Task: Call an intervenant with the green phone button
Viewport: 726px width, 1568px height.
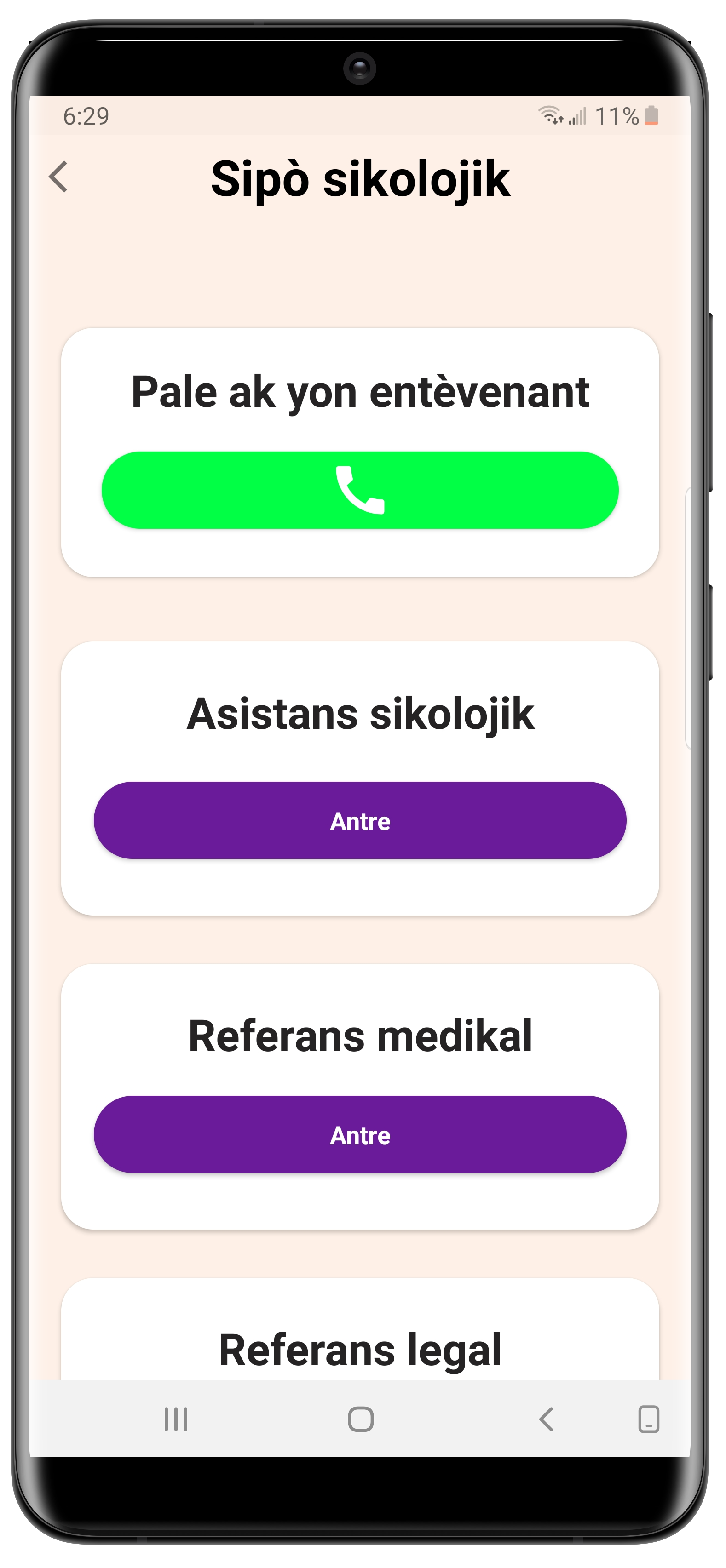Action: click(360, 490)
